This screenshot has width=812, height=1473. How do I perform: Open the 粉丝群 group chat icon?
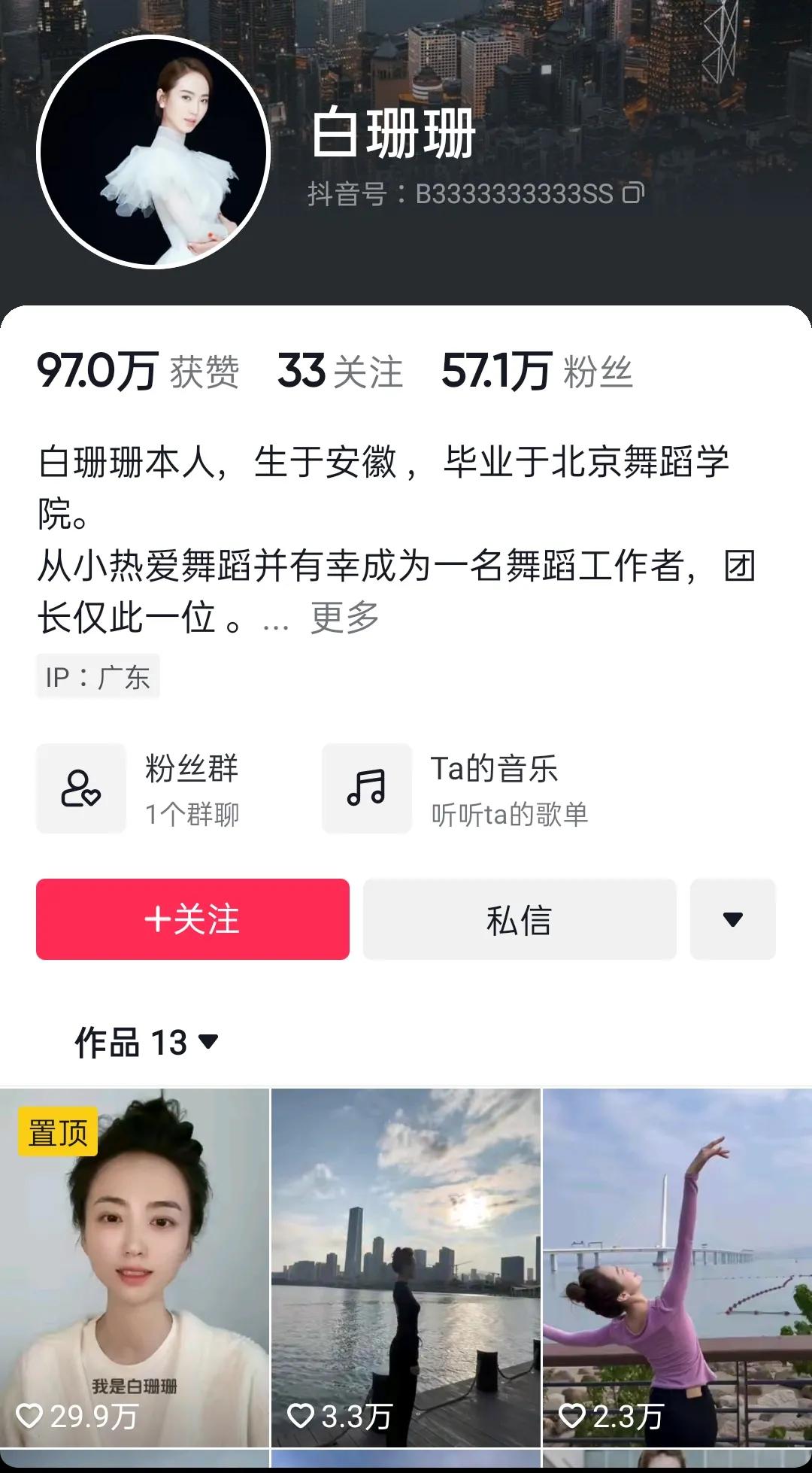[x=80, y=788]
